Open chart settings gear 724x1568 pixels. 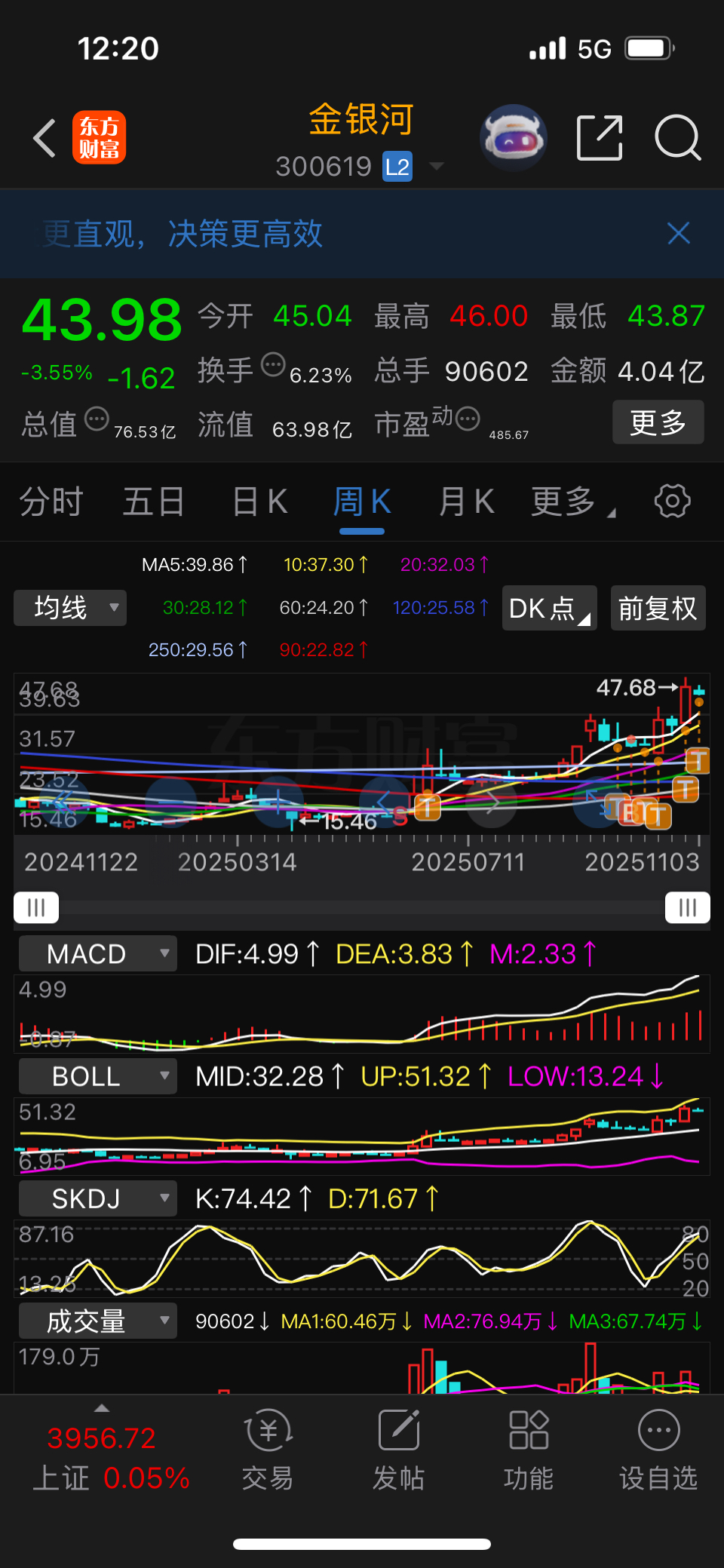click(x=672, y=502)
